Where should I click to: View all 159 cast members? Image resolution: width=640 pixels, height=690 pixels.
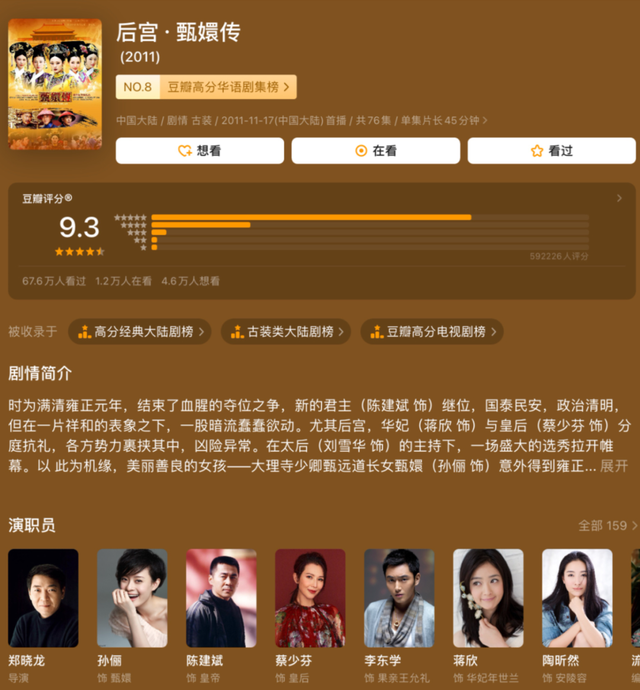point(607,525)
